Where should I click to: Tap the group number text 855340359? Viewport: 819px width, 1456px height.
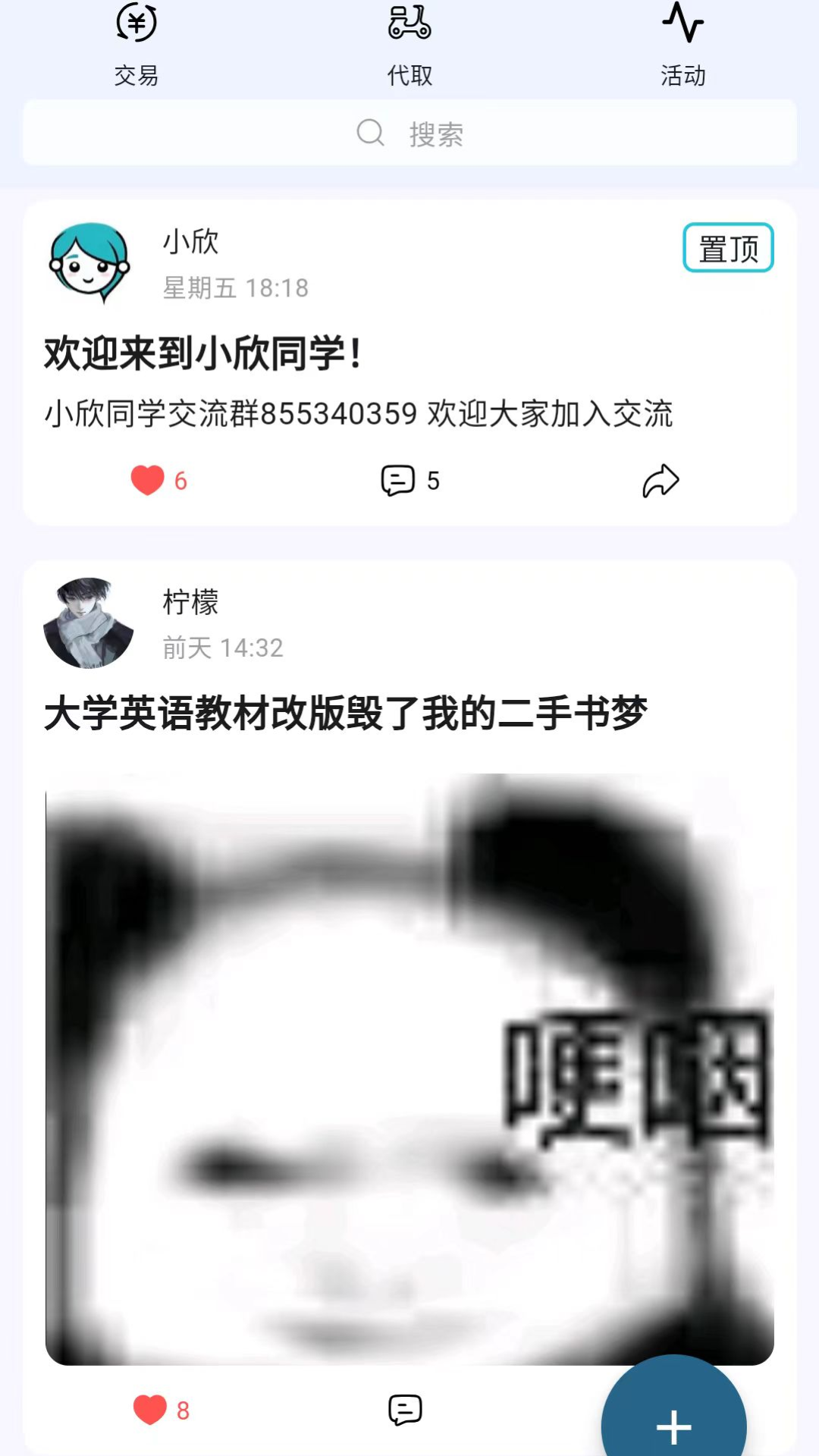(x=343, y=413)
